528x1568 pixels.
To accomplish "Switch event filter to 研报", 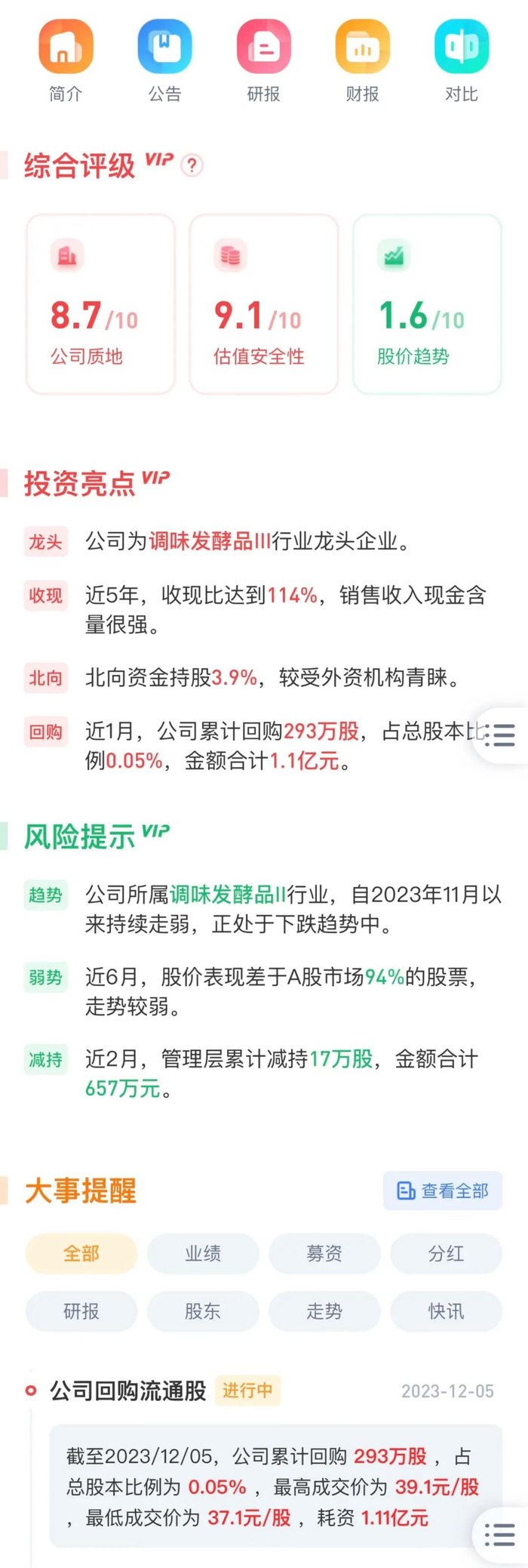I will [81, 1311].
